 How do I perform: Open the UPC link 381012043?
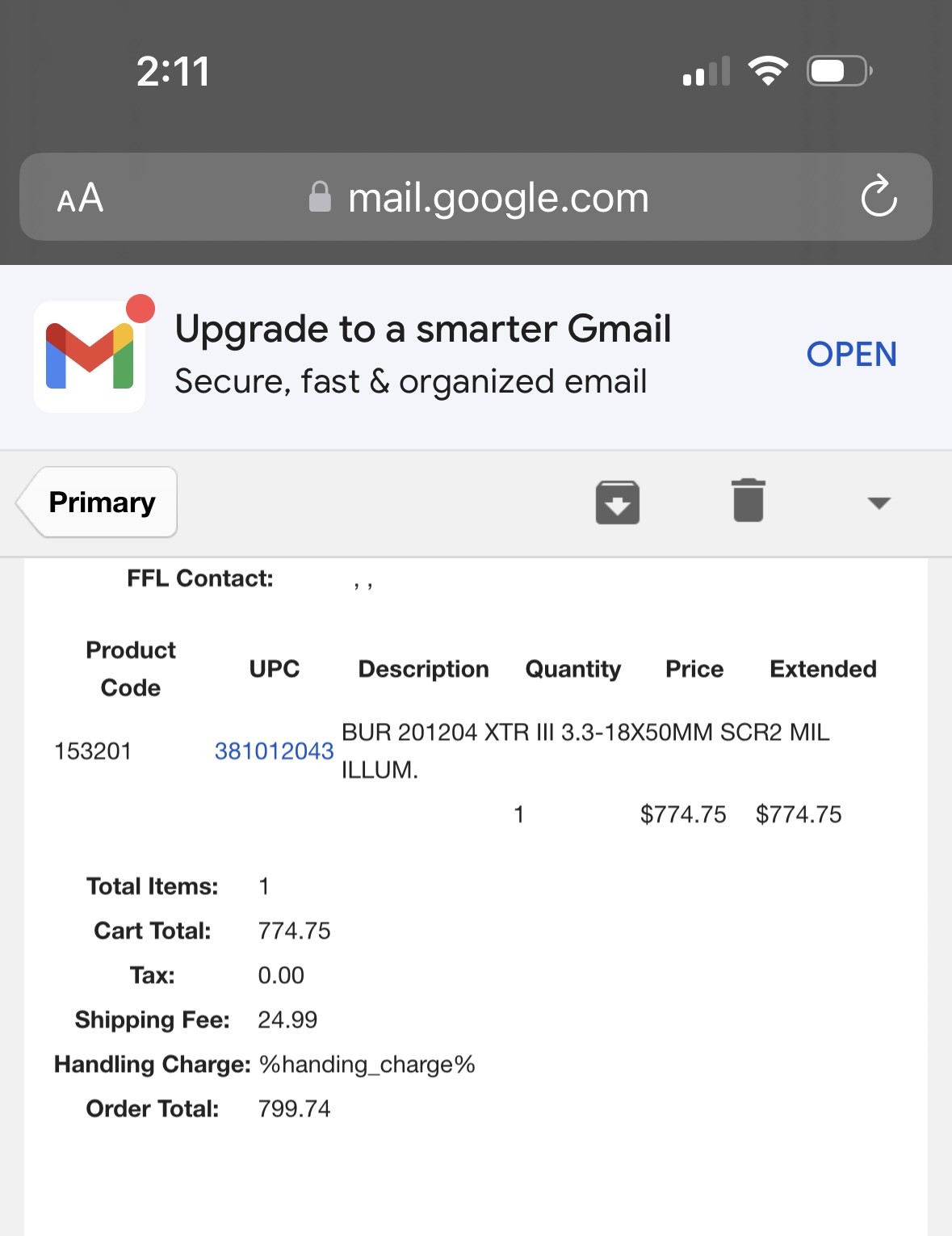[x=274, y=751]
